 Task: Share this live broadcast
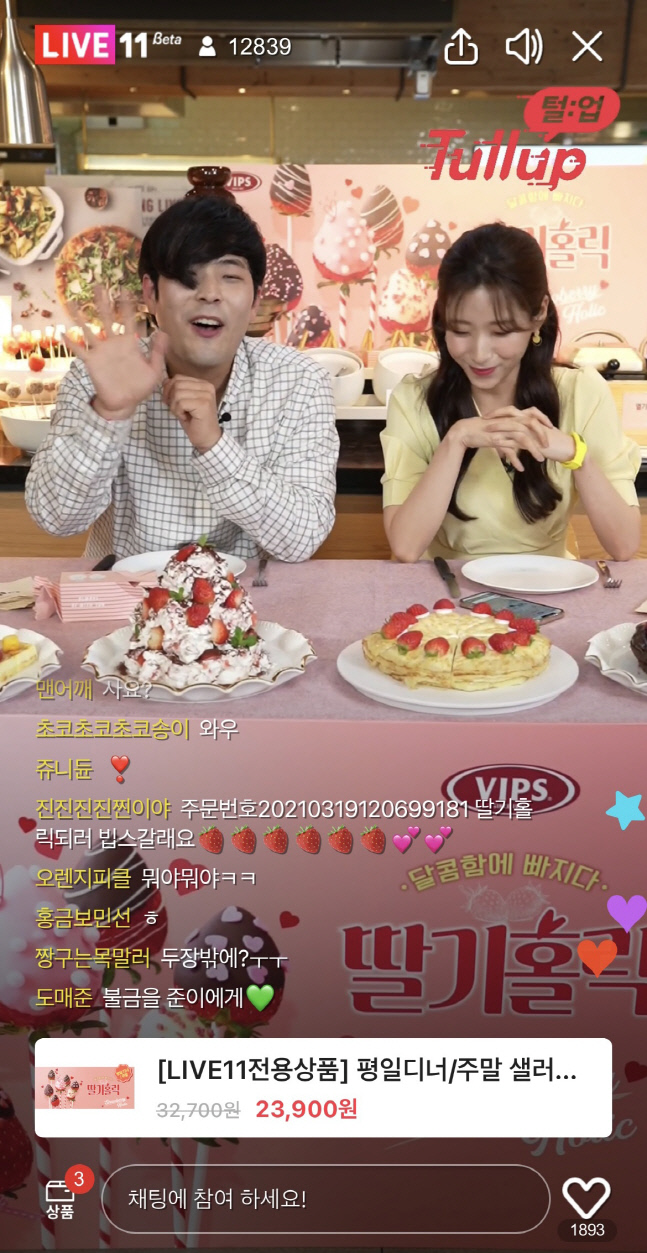pos(460,46)
